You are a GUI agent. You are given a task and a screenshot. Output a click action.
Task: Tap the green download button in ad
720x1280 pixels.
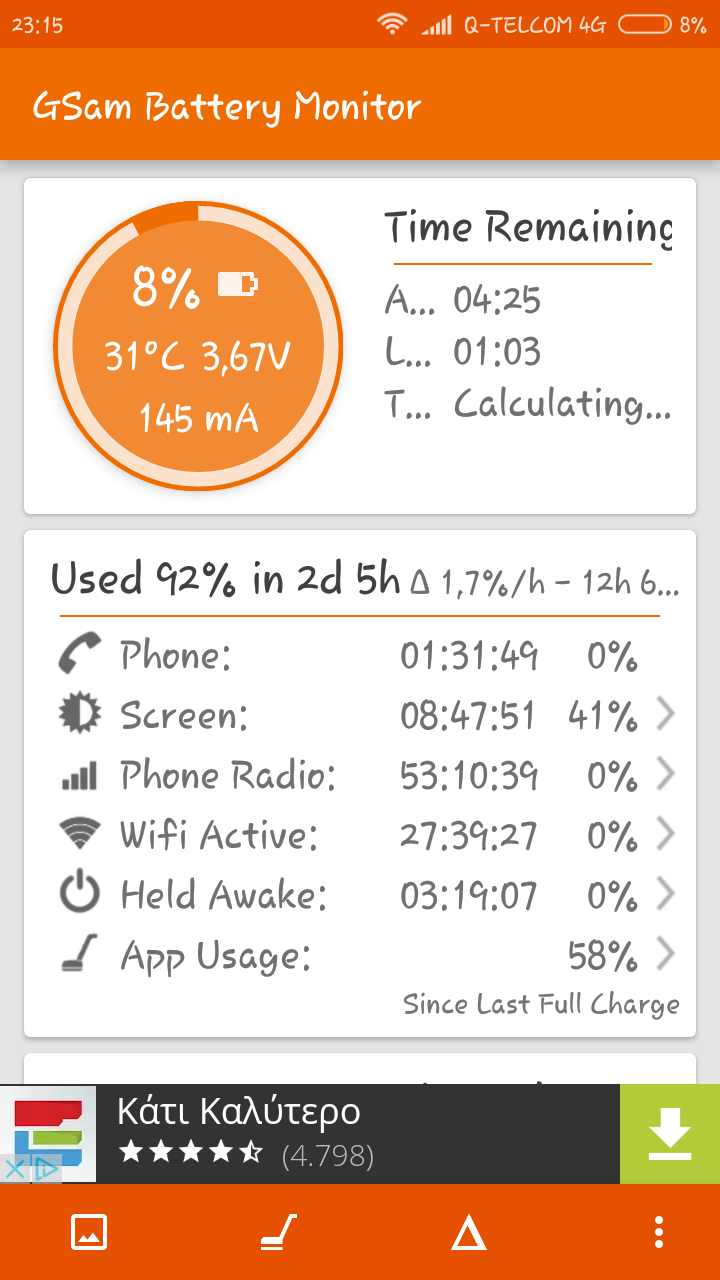[669, 1134]
